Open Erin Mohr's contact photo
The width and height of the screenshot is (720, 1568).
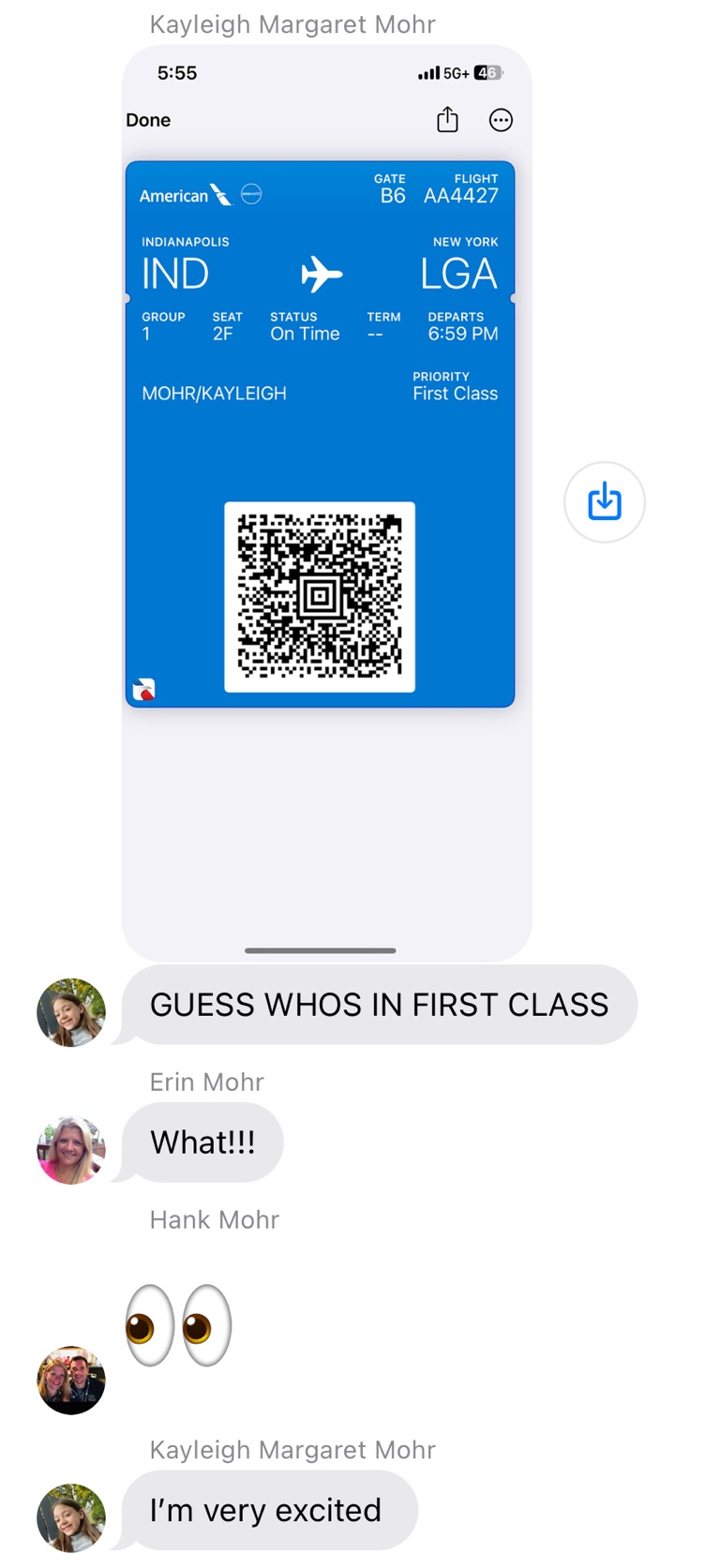(71, 1150)
